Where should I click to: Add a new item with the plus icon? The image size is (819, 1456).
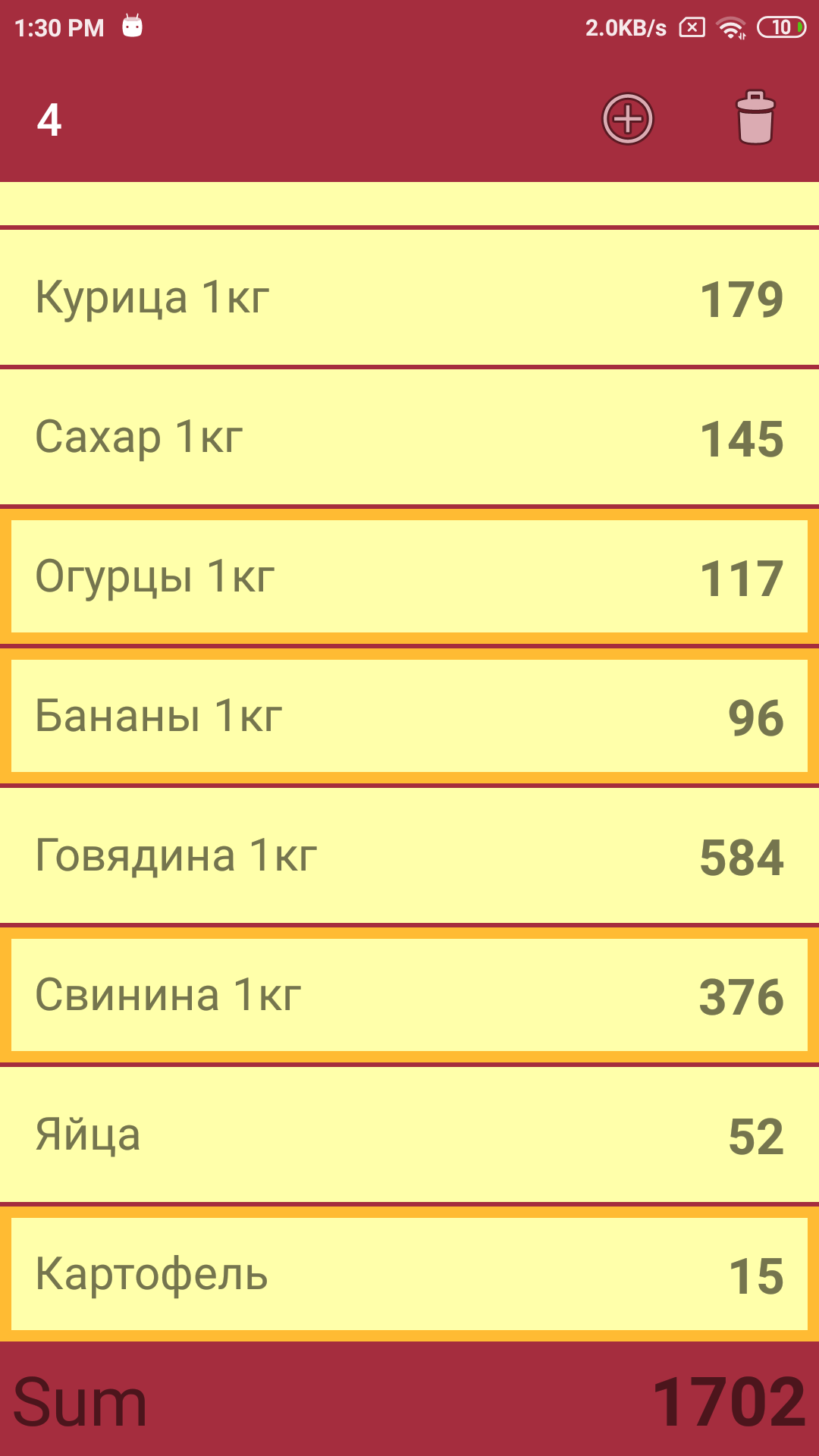(x=627, y=119)
